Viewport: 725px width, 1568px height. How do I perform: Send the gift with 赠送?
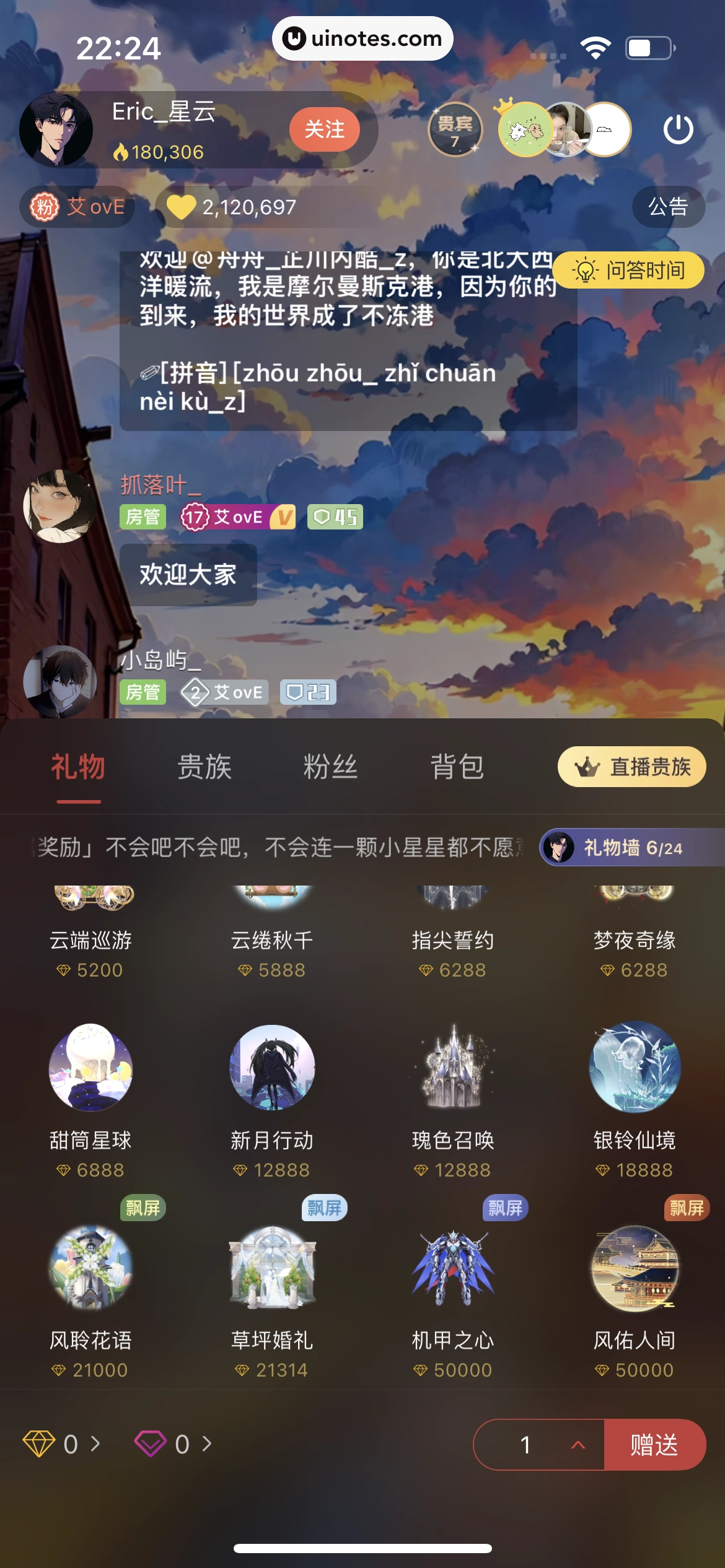tap(654, 1445)
